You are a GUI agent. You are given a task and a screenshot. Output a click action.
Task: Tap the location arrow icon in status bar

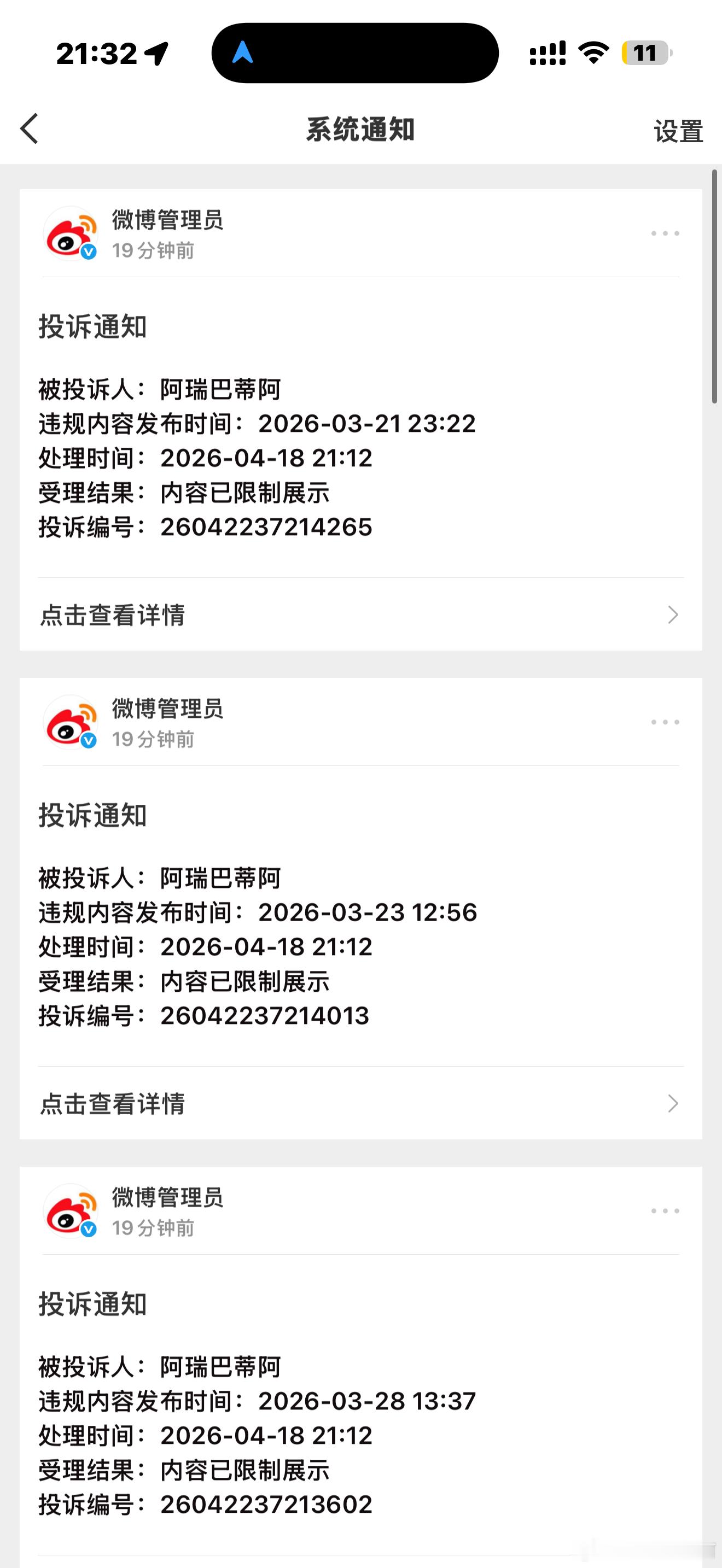pos(156,54)
